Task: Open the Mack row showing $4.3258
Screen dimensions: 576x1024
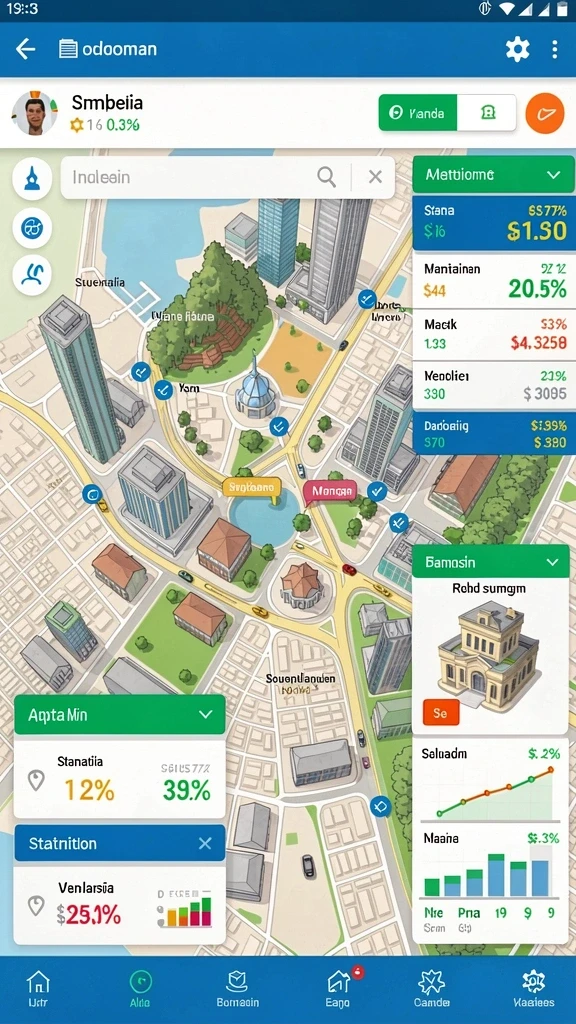Action: [x=494, y=334]
